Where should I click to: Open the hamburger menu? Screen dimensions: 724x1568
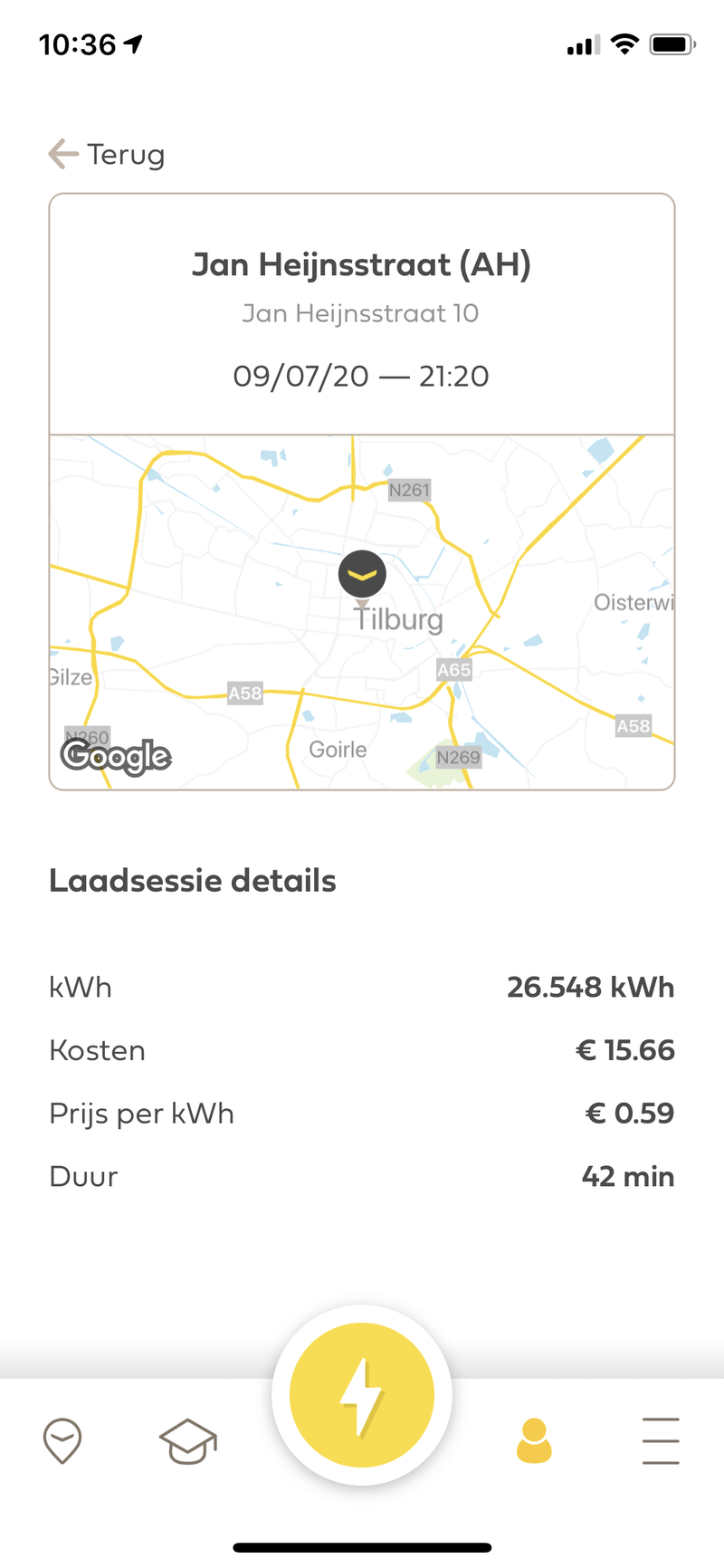coord(661,1440)
